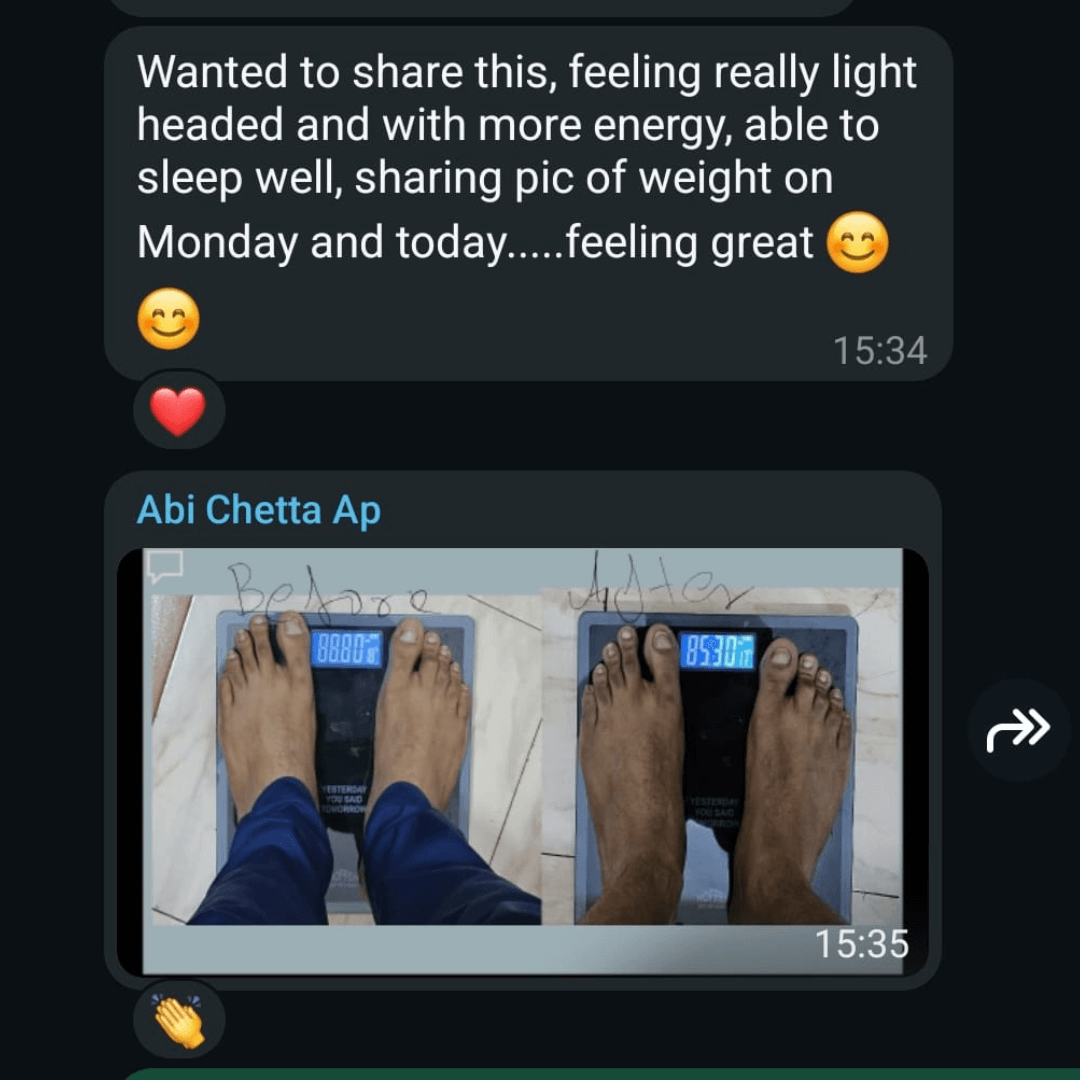The width and height of the screenshot is (1080, 1080).
Task: View the clapping hands reaction on photo
Action: [x=178, y=1020]
